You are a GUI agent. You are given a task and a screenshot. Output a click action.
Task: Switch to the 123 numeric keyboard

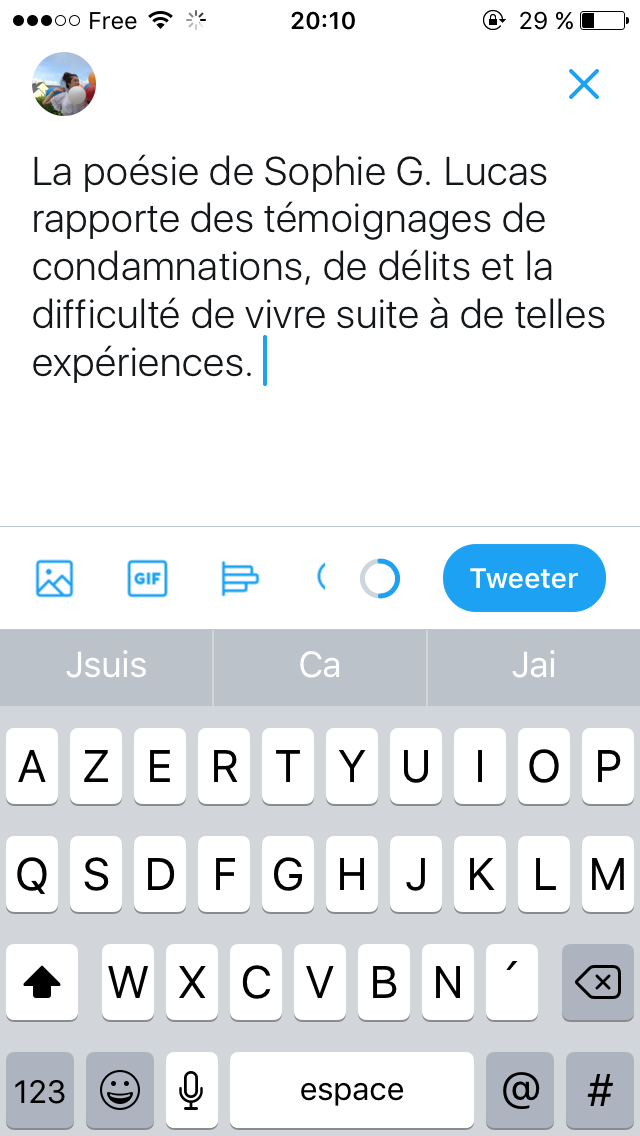(x=40, y=1090)
